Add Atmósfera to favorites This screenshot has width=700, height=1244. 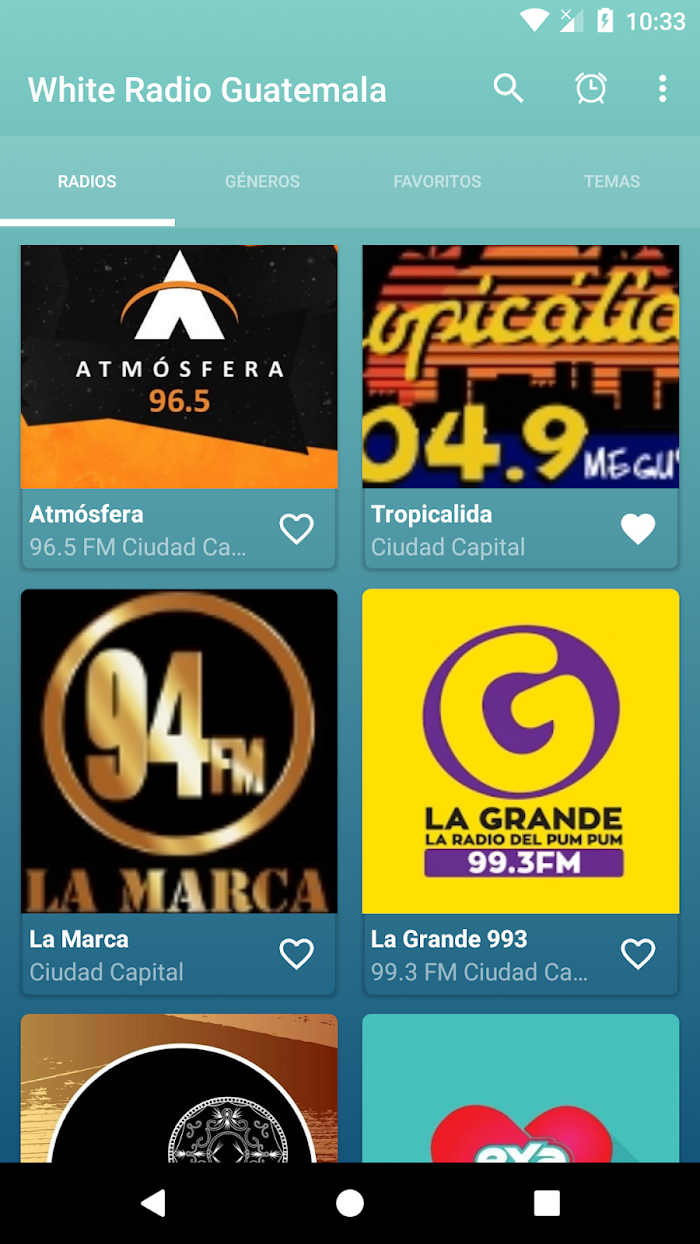tap(296, 529)
